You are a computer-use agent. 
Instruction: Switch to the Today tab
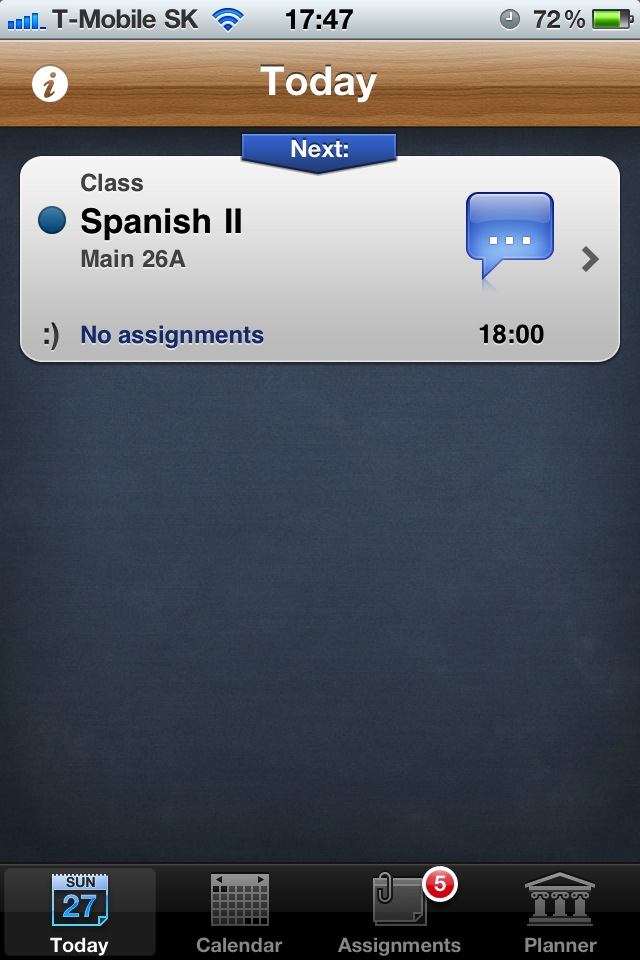coord(80,912)
